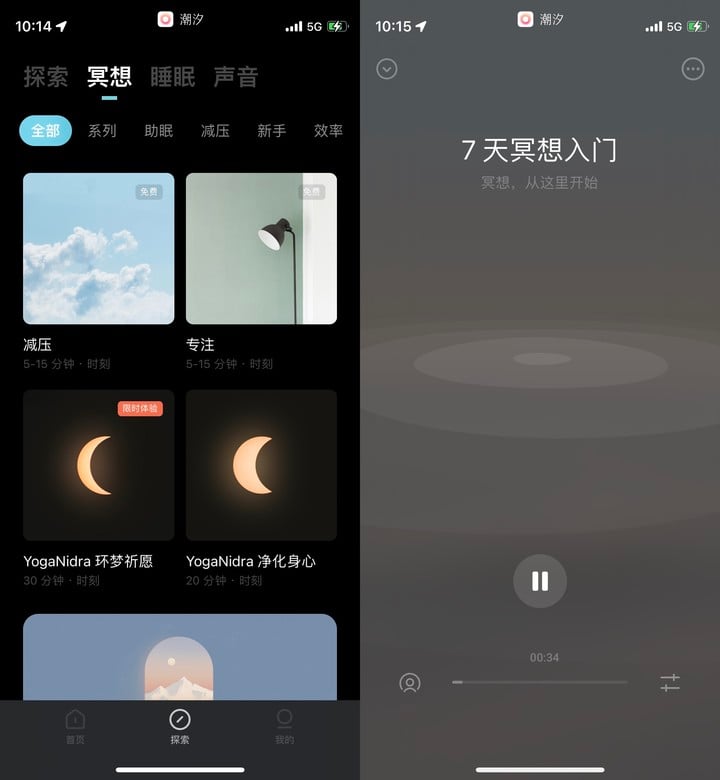Switch to the 声音 top tab

236,77
